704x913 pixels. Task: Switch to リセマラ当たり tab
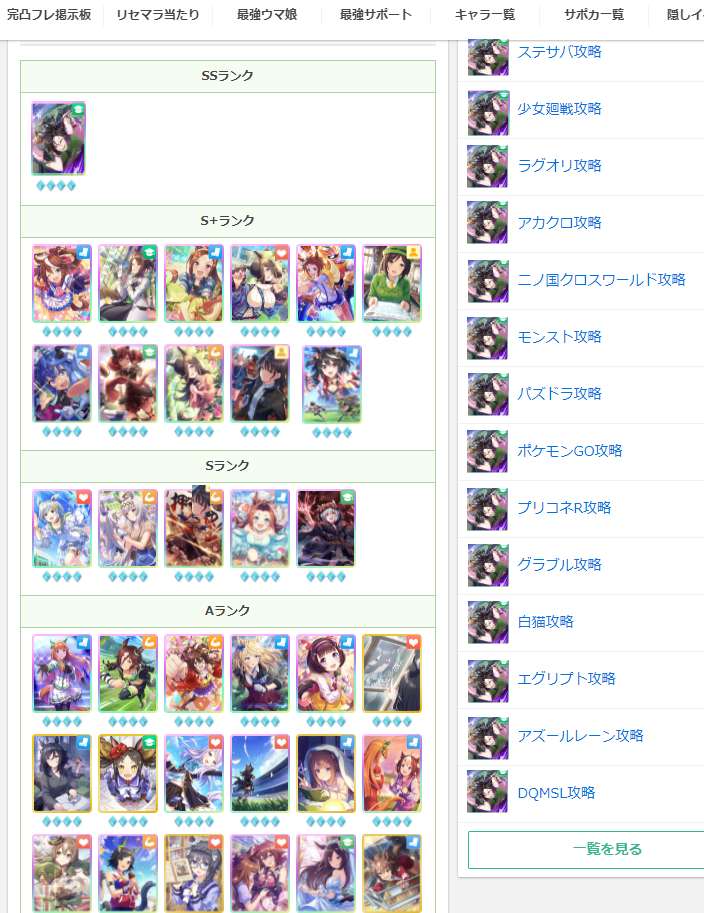[x=158, y=15]
